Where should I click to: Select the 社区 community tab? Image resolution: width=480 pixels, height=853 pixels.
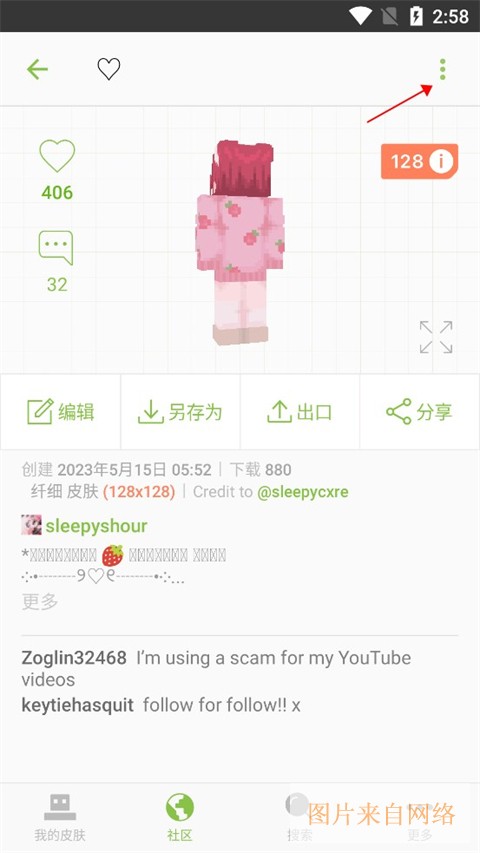tap(180, 817)
